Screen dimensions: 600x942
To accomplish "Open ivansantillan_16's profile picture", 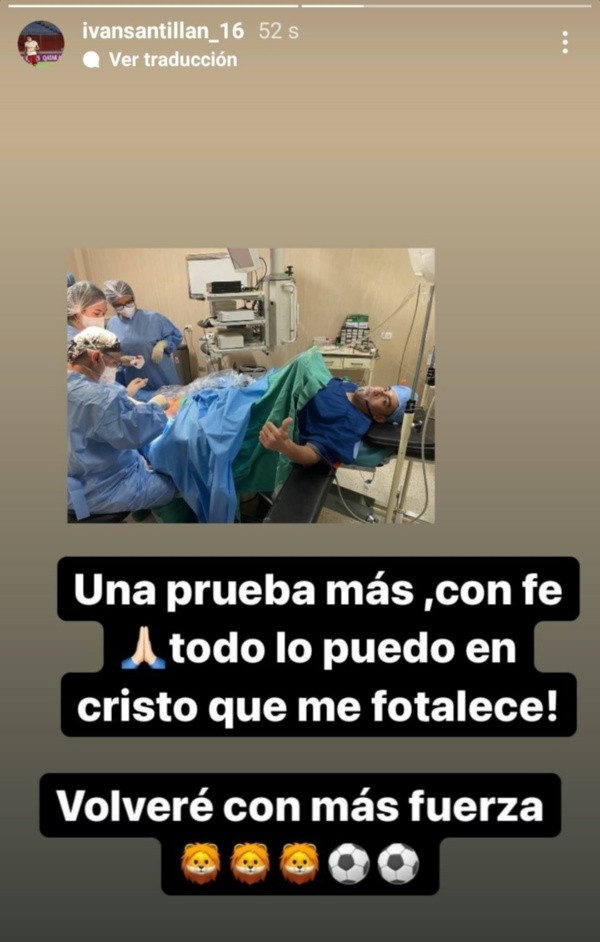I will coord(40,44).
